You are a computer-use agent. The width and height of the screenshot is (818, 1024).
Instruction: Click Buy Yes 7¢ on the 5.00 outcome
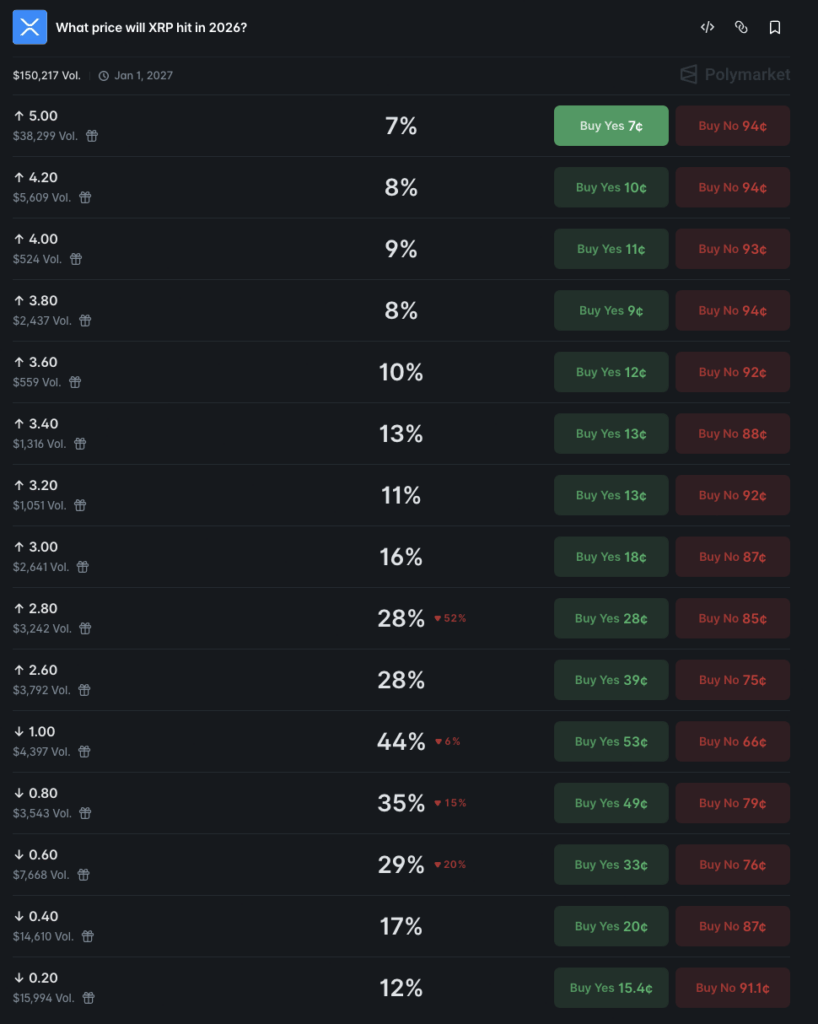(611, 125)
